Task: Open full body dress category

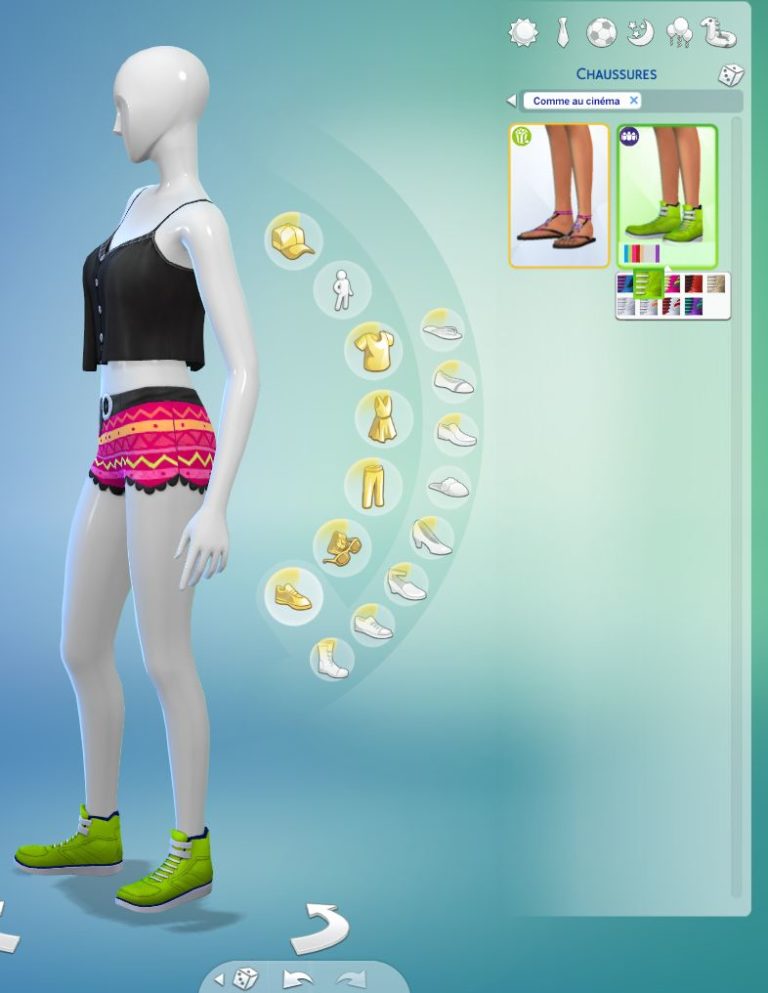Action: (x=384, y=419)
